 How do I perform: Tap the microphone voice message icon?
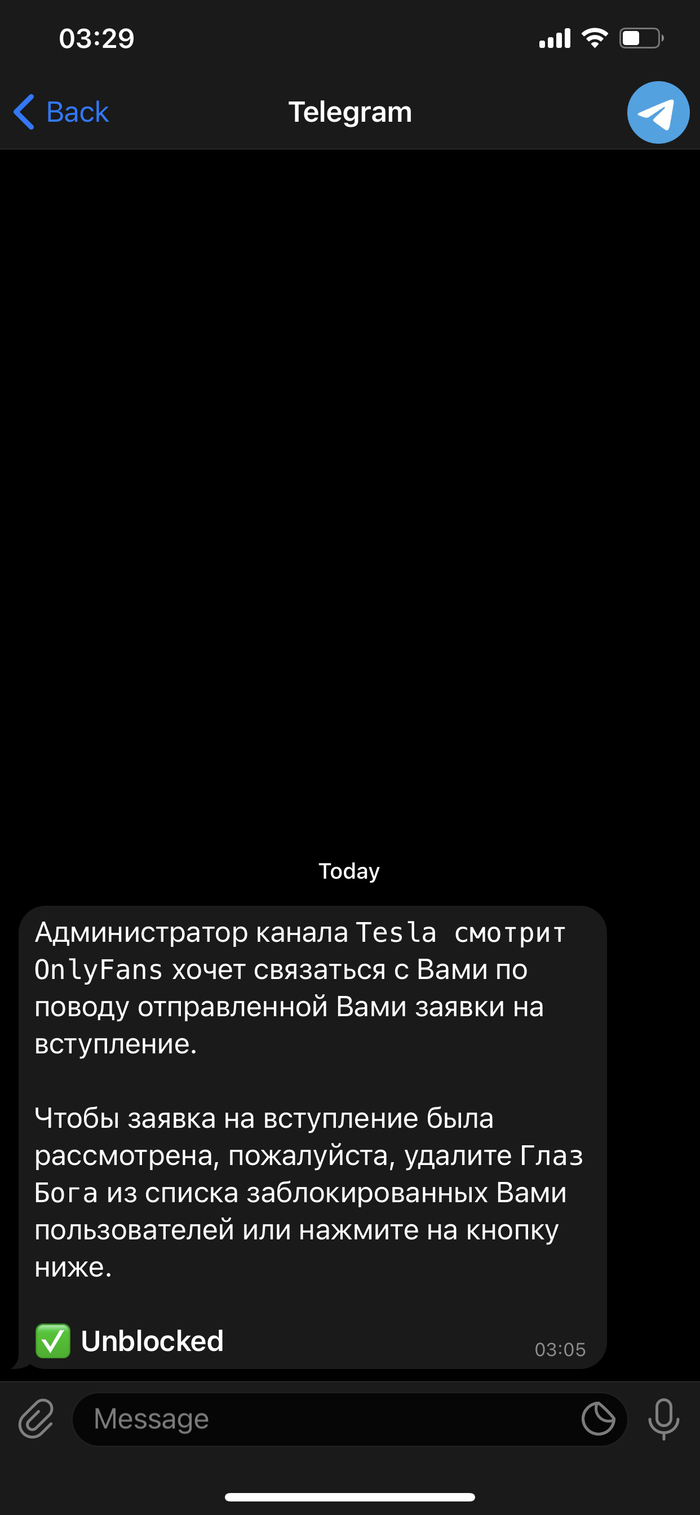tap(663, 1418)
